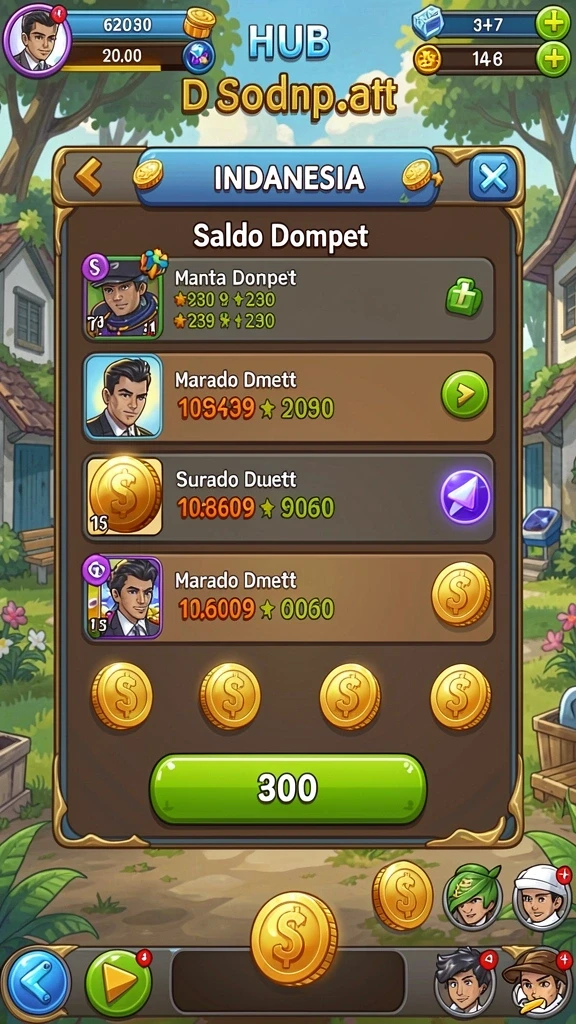Add more coins next to 146
The image size is (576, 1024).
click(x=552, y=59)
